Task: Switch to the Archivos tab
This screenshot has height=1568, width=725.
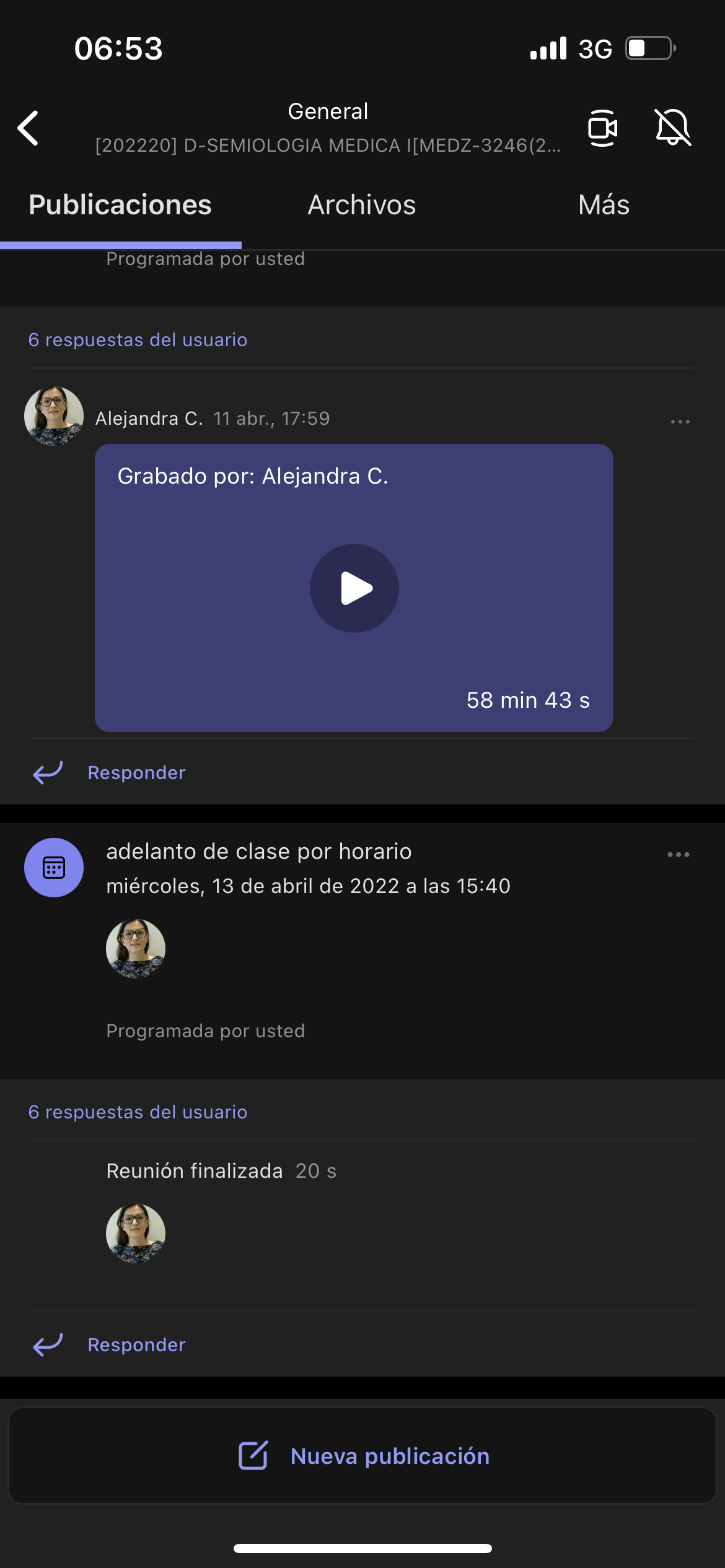Action: [362, 205]
